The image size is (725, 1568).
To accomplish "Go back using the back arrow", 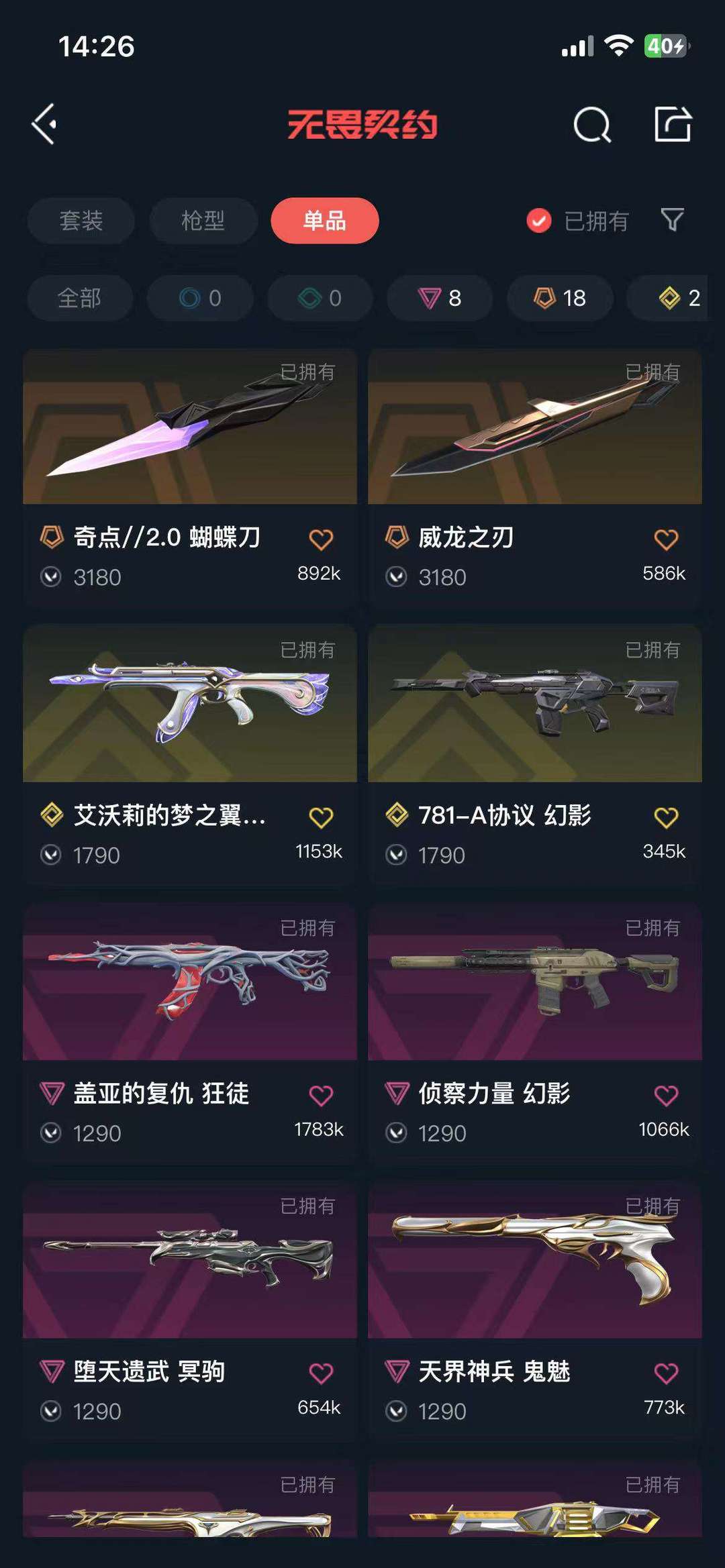I will (x=44, y=124).
